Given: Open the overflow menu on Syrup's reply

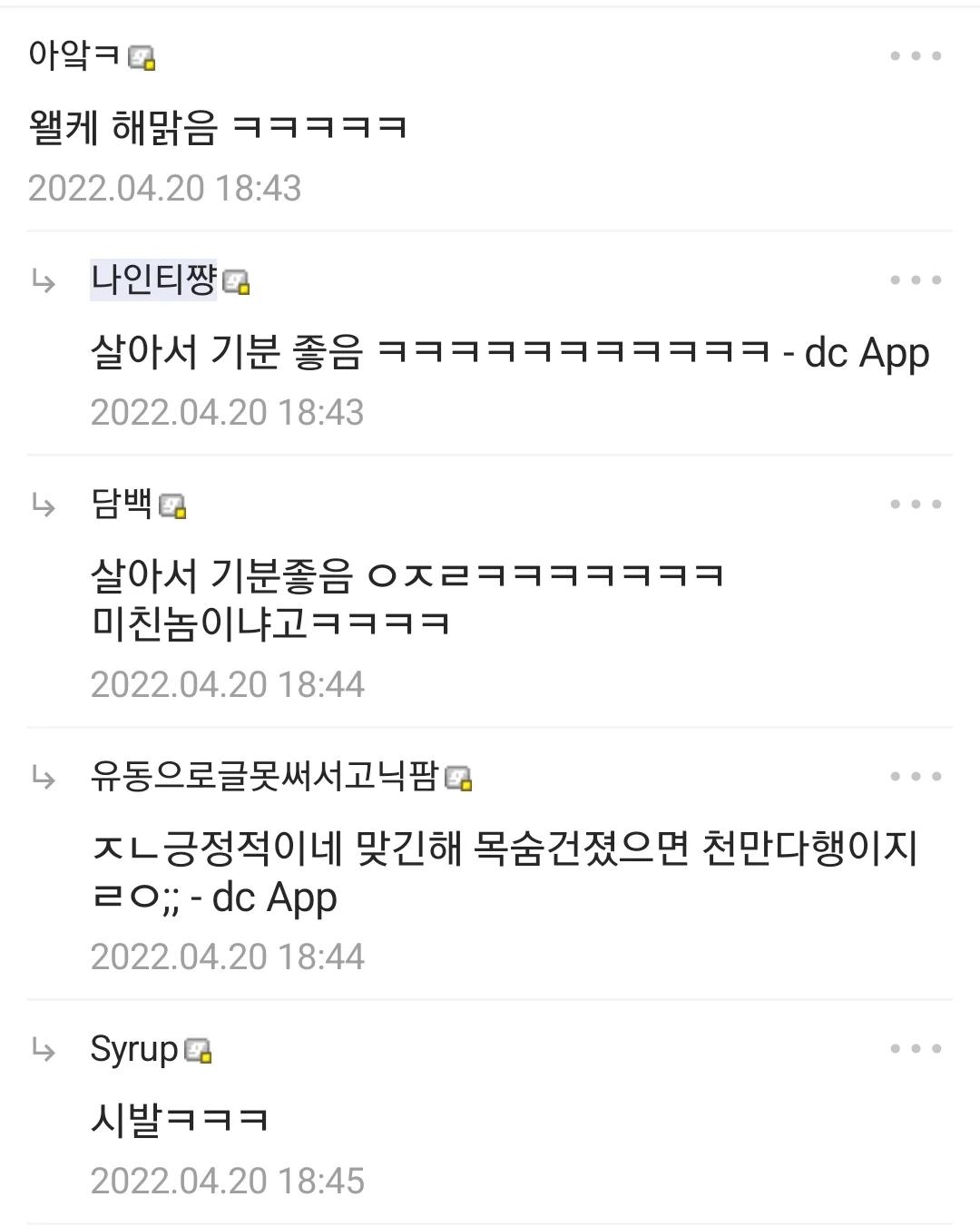Looking at the screenshot, I should coord(915,1049).
